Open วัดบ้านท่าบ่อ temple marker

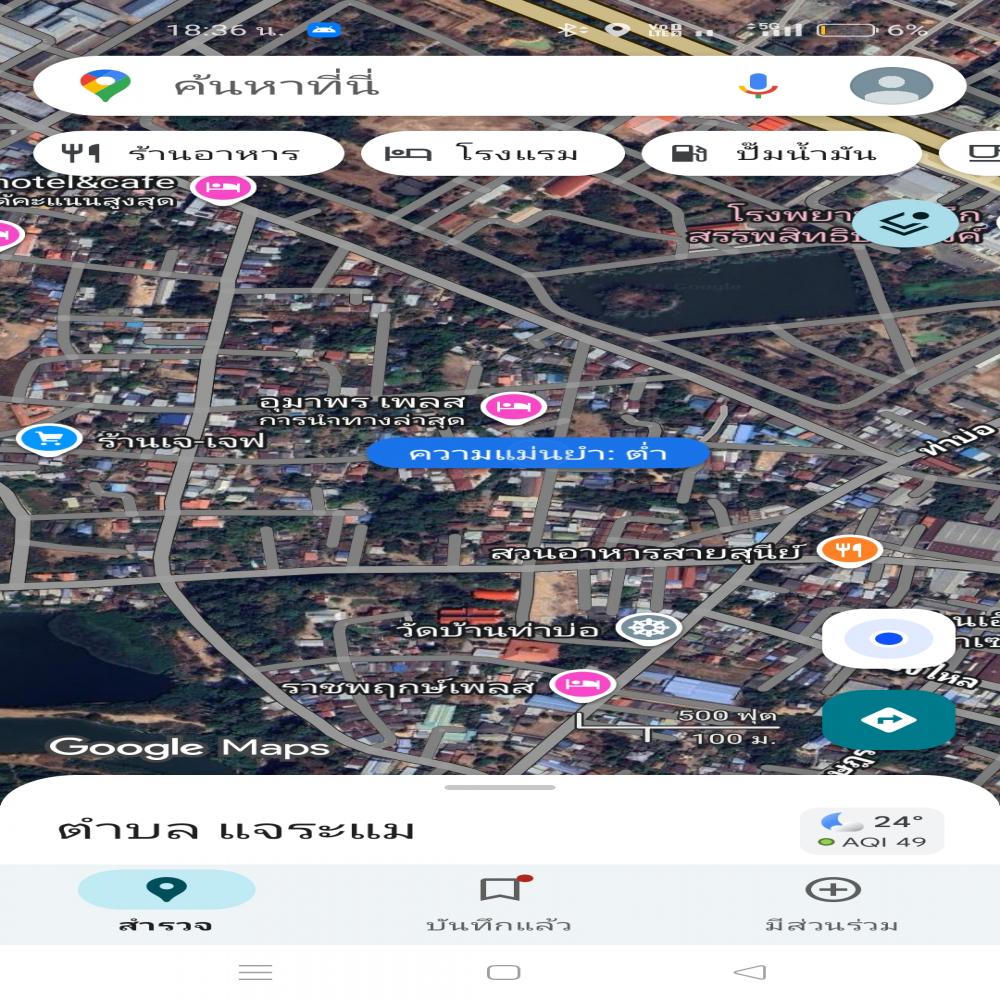pos(649,629)
